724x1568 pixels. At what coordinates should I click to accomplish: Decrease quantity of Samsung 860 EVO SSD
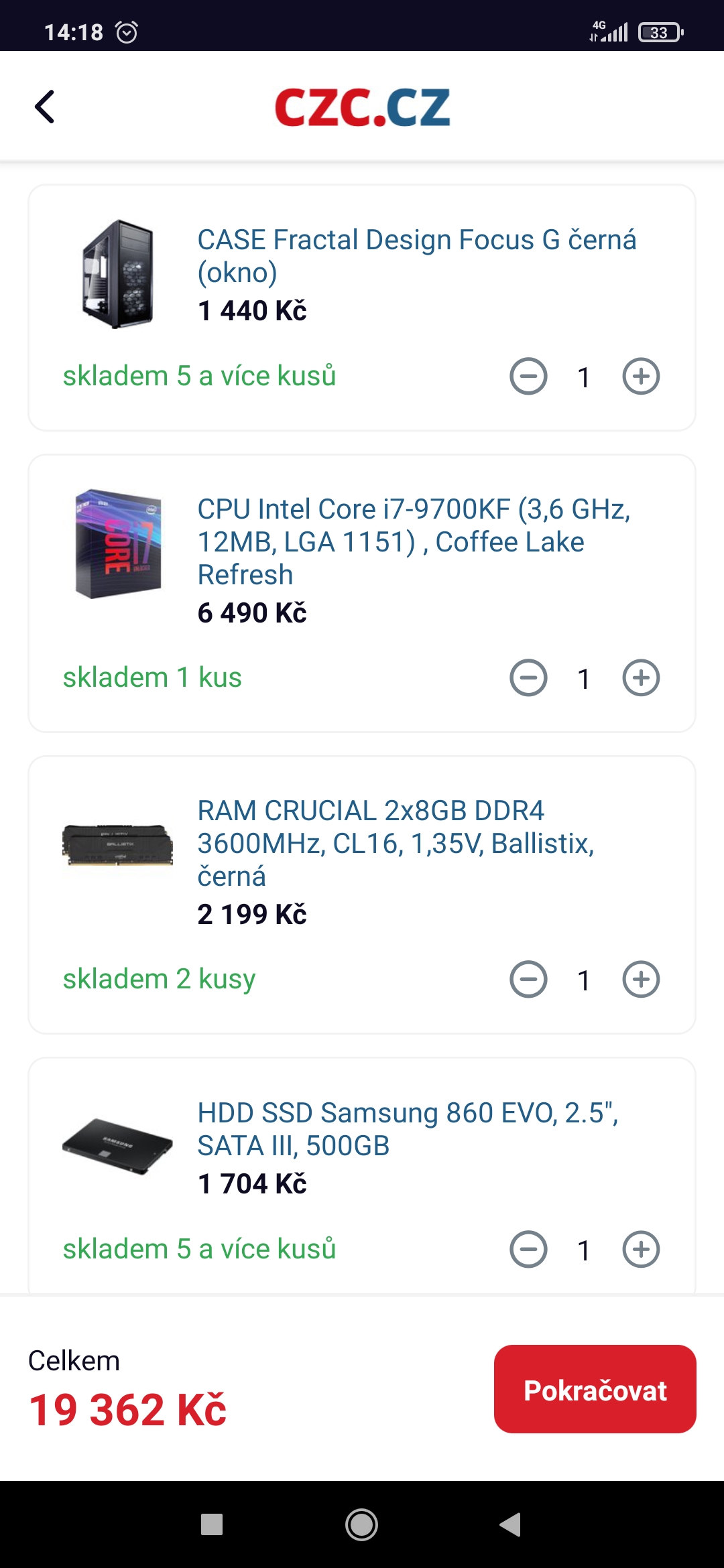point(528,1250)
